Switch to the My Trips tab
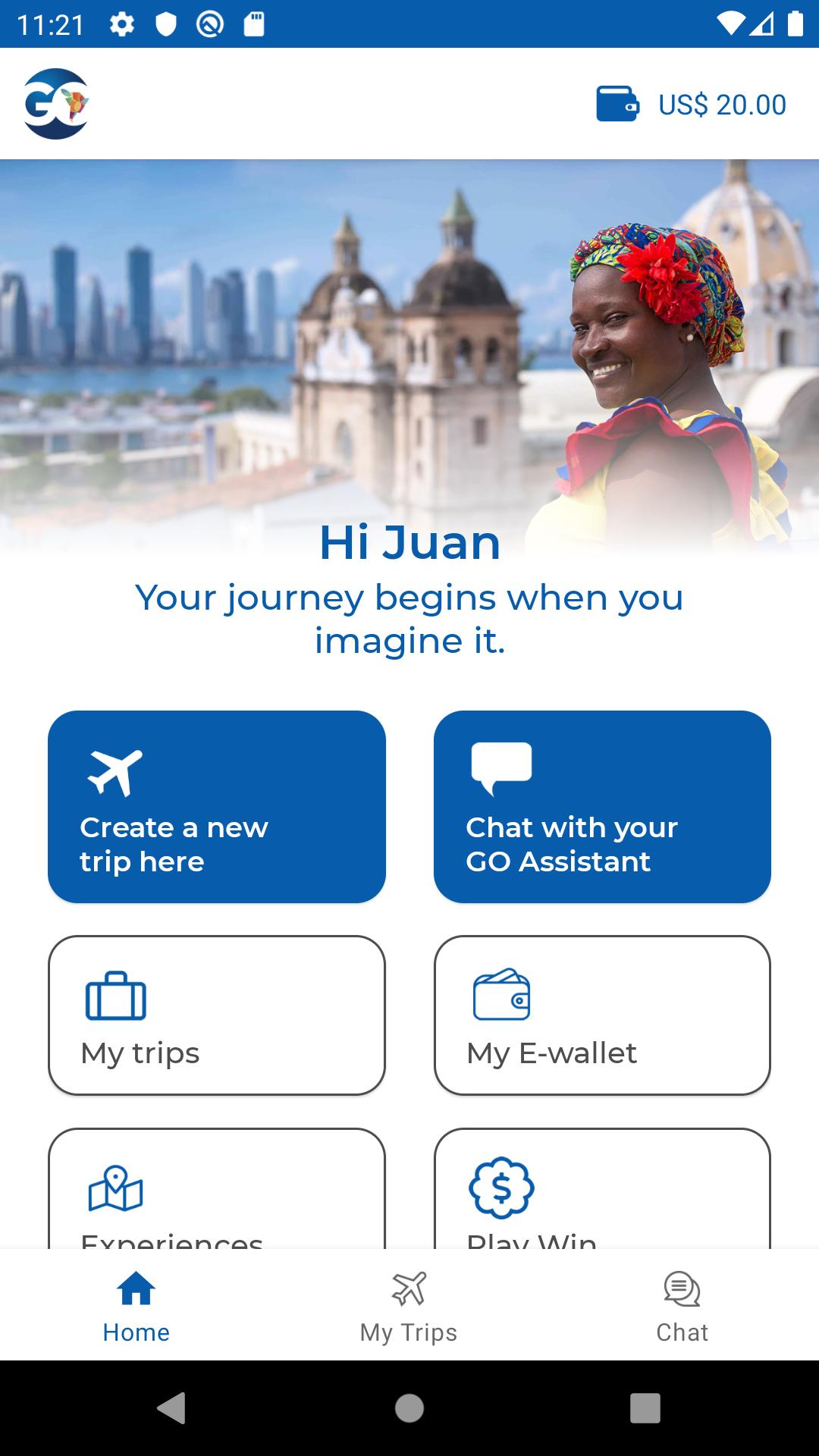Viewport: 819px width, 1456px height. point(409,1306)
